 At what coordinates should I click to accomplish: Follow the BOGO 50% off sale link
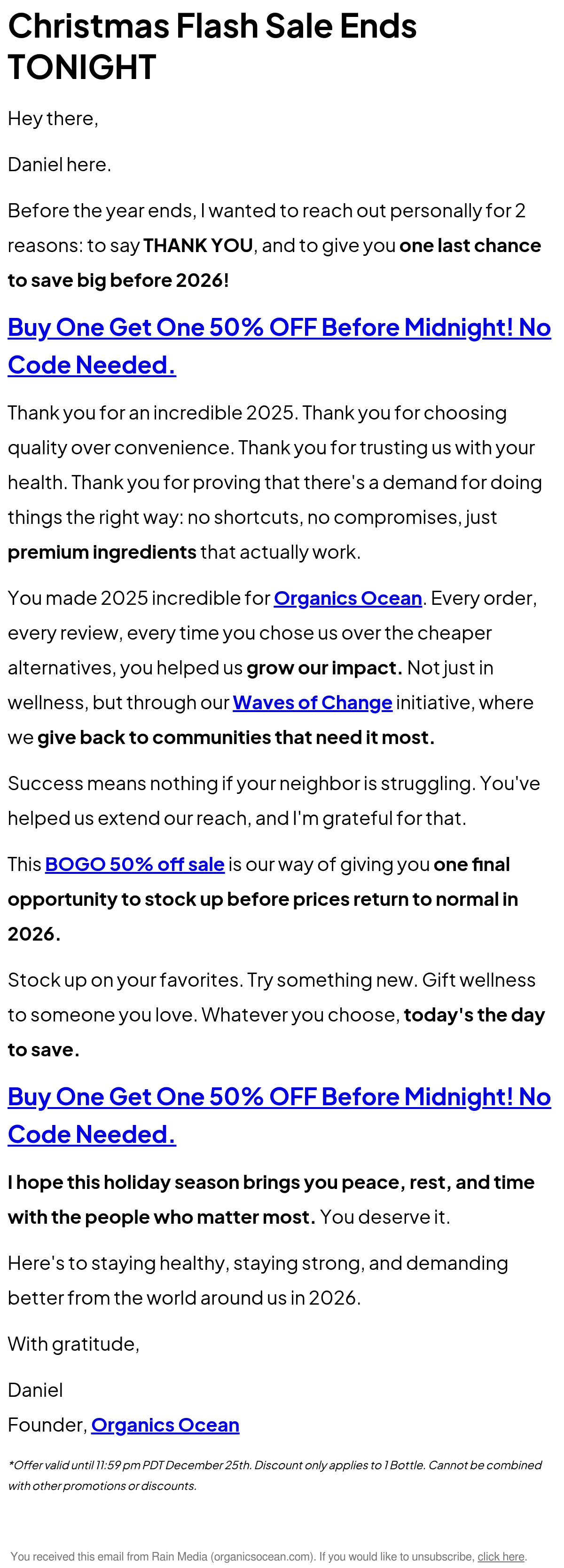[134, 864]
